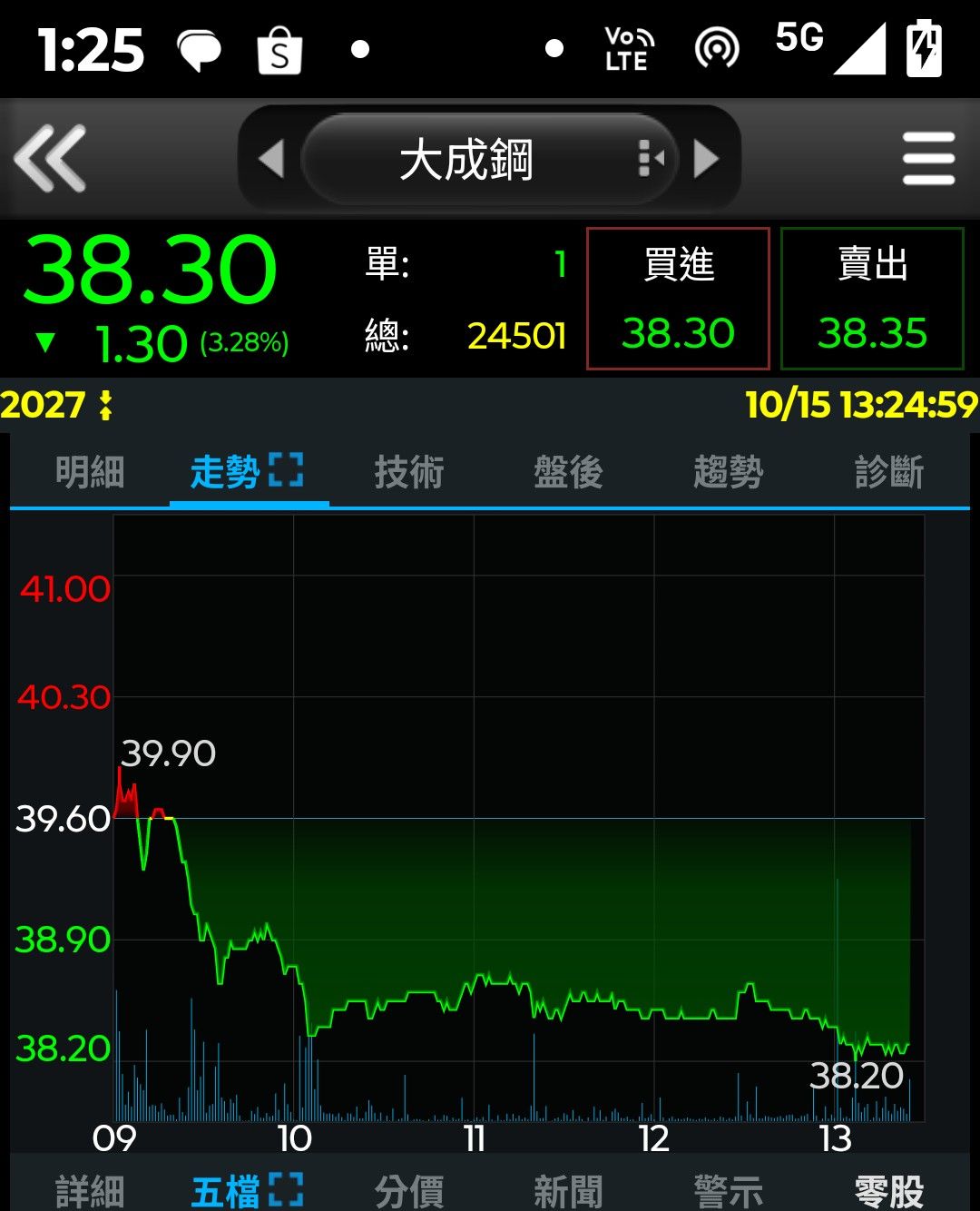Open the 分價 price distribution tab
Screen dimensions: 980x1211
pos(409,1190)
